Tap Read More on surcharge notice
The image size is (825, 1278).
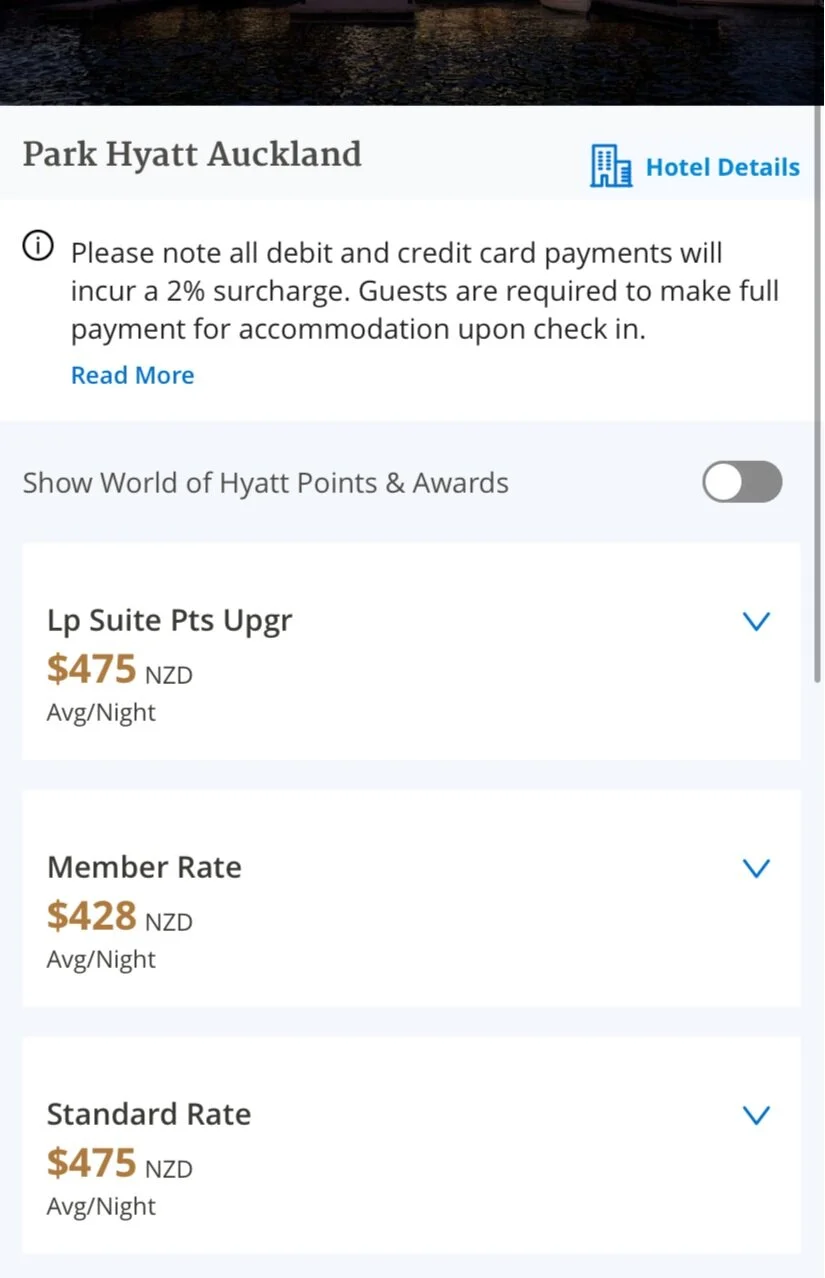(x=132, y=375)
